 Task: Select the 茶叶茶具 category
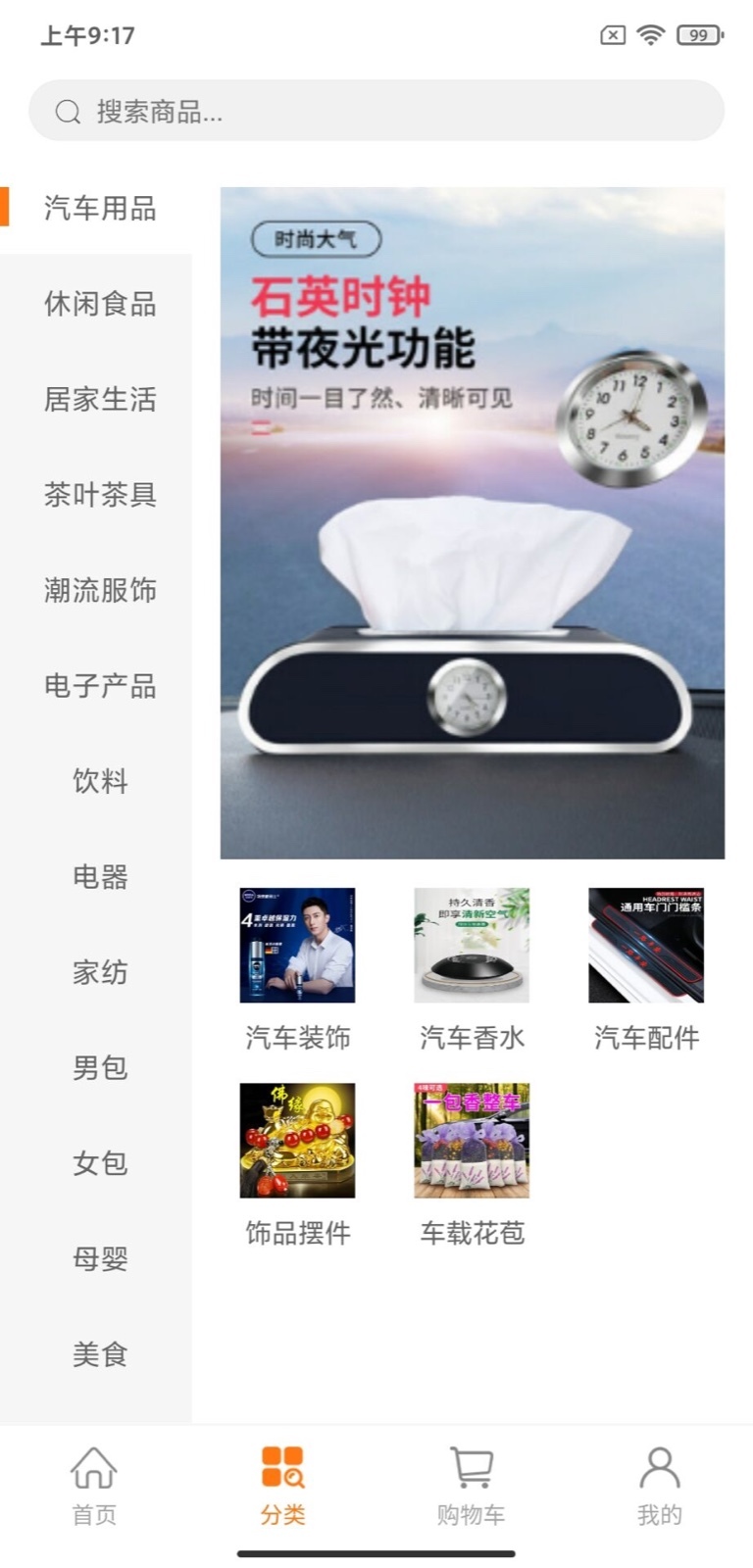98,495
